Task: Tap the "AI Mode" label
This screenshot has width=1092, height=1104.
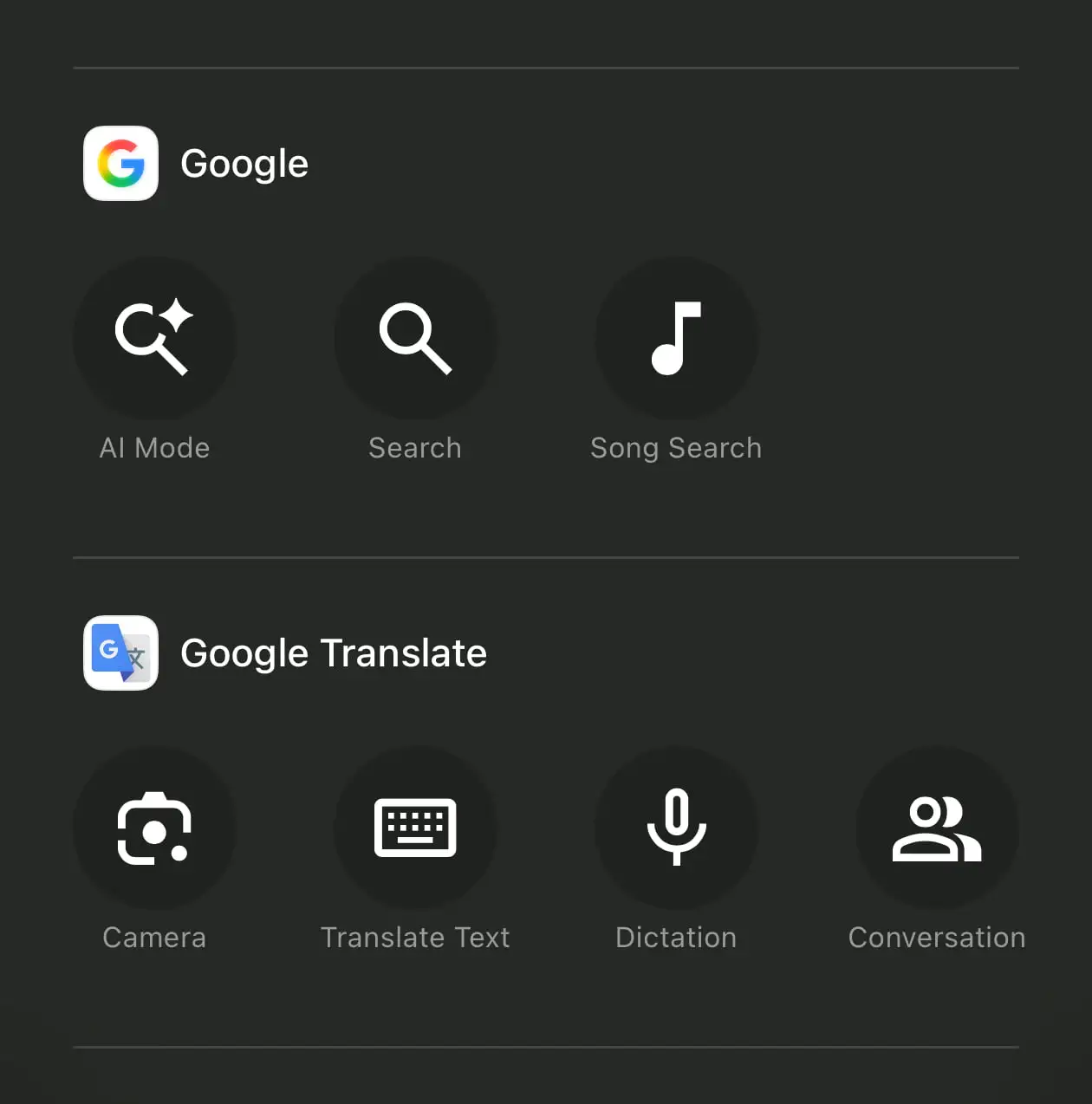Action: click(x=154, y=448)
